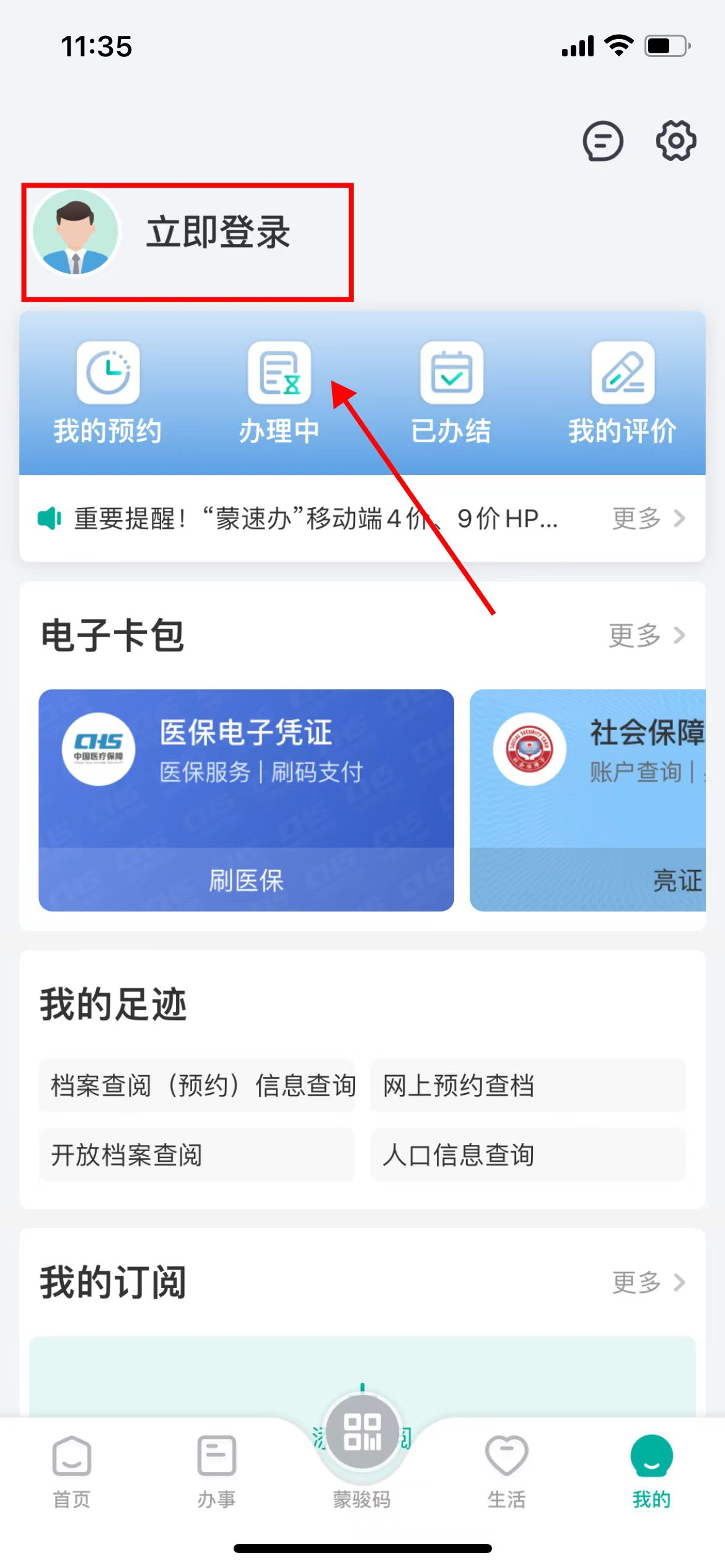Open the messages icon at top
725x1568 pixels.
coord(602,141)
